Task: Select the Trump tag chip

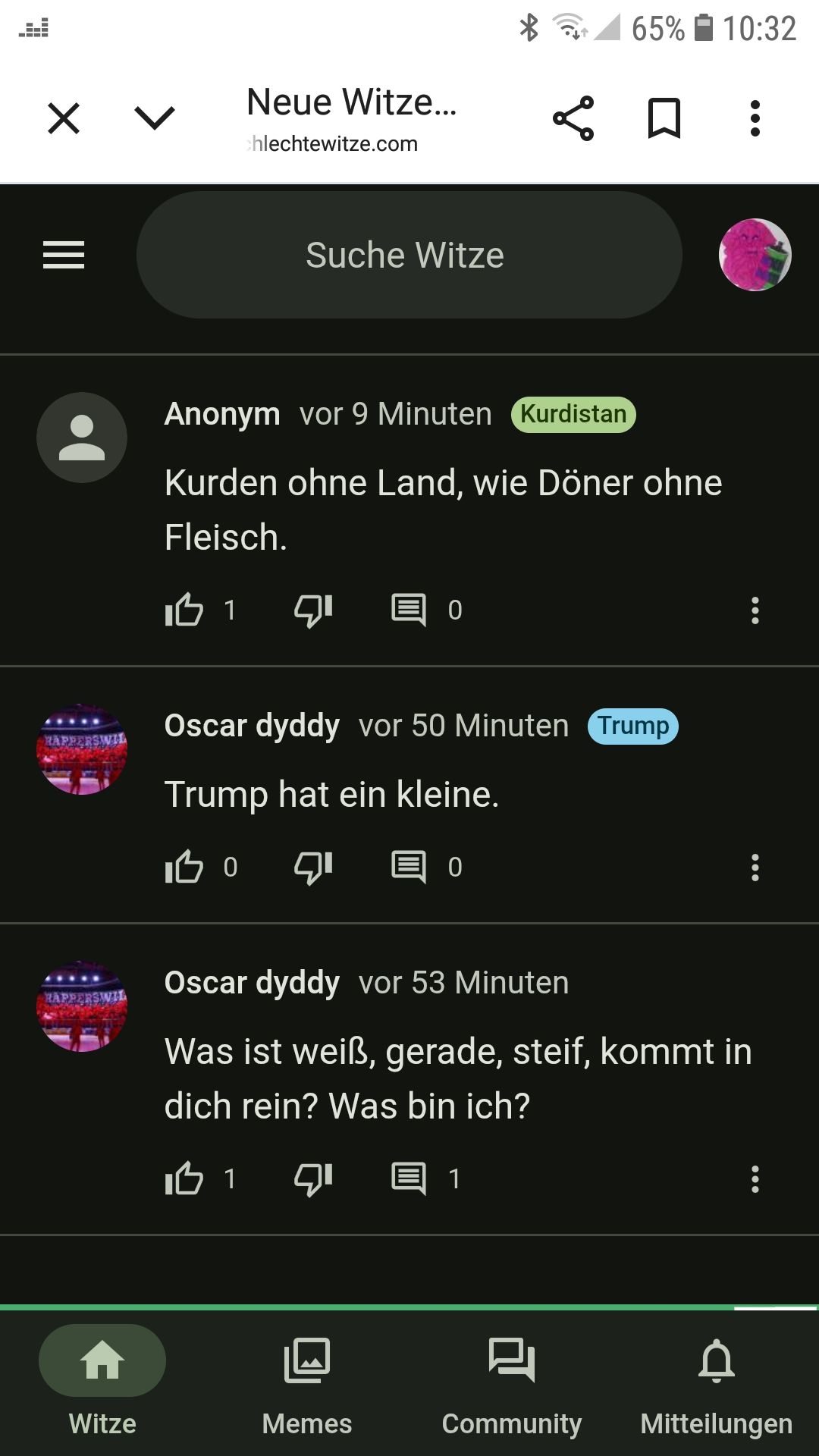Action: tap(633, 726)
